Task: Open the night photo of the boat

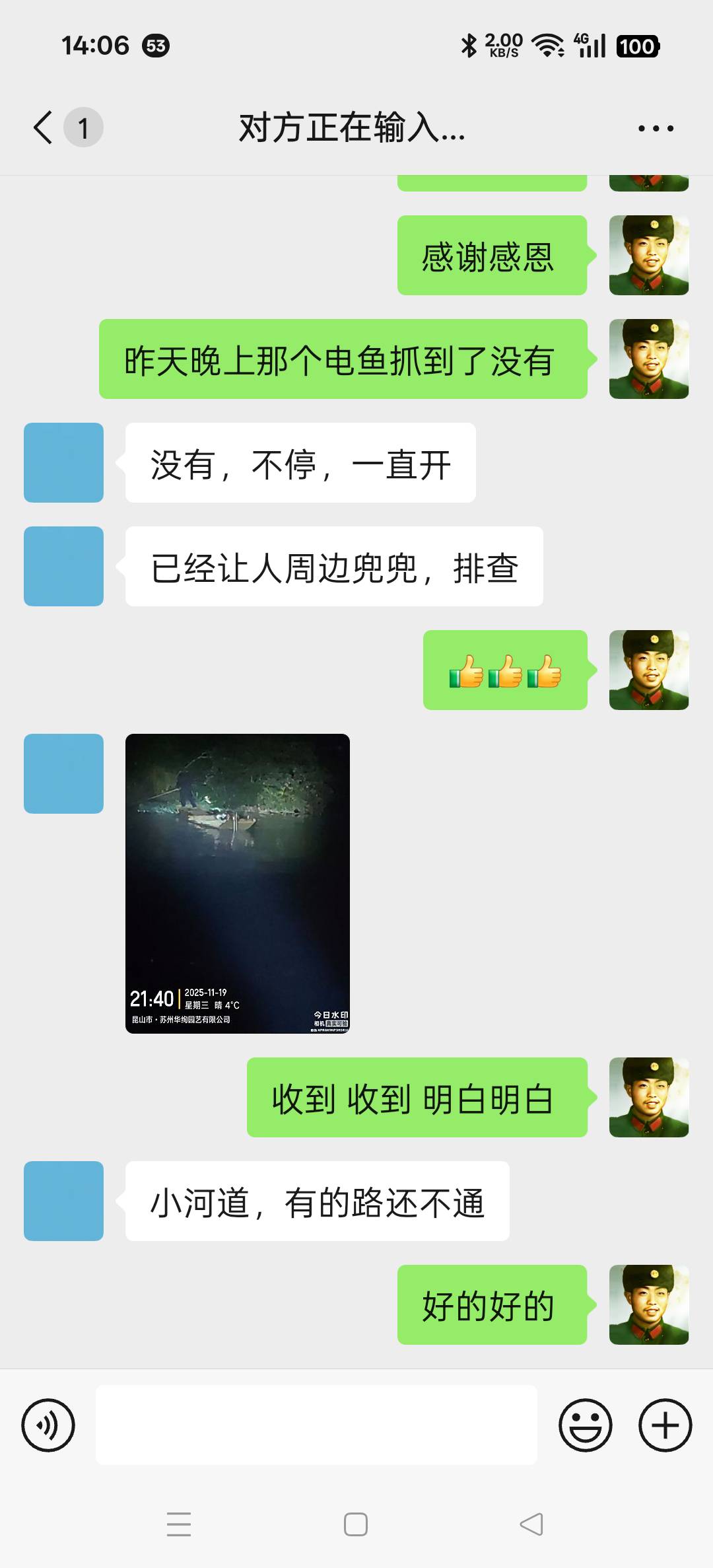Action: point(238,883)
